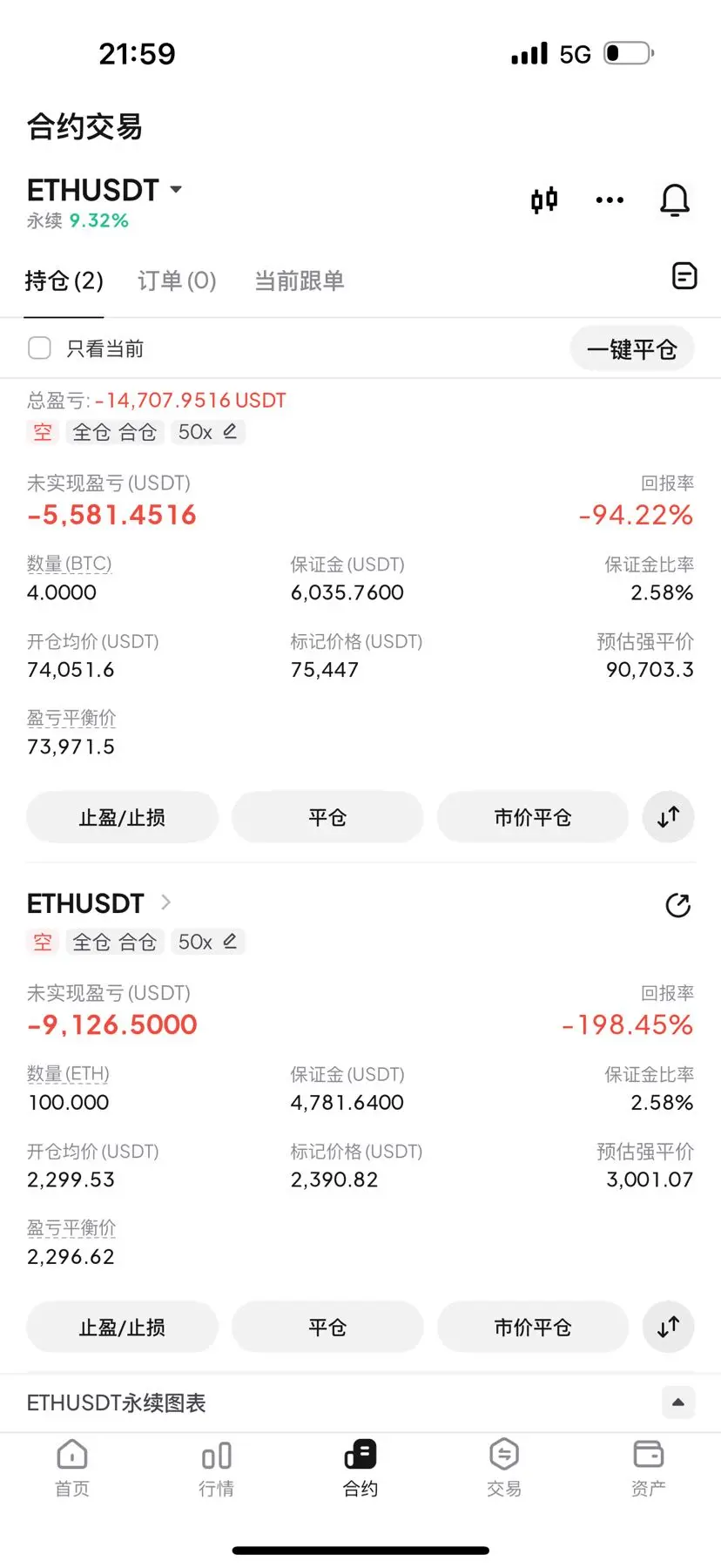Switch to the 行情 tab
The height and width of the screenshot is (1568, 721).
[216, 1468]
